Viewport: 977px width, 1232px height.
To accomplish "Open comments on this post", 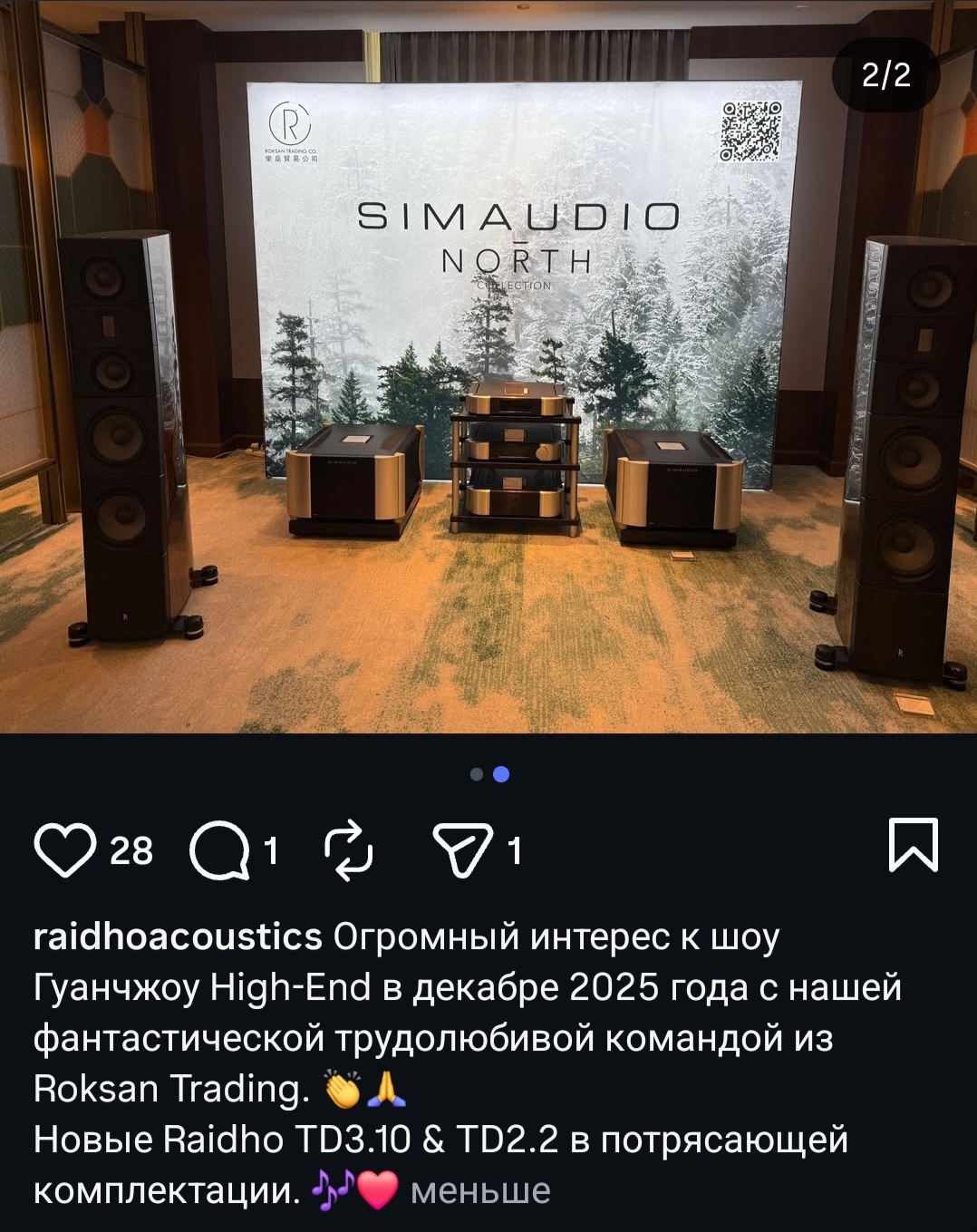I will 219,851.
